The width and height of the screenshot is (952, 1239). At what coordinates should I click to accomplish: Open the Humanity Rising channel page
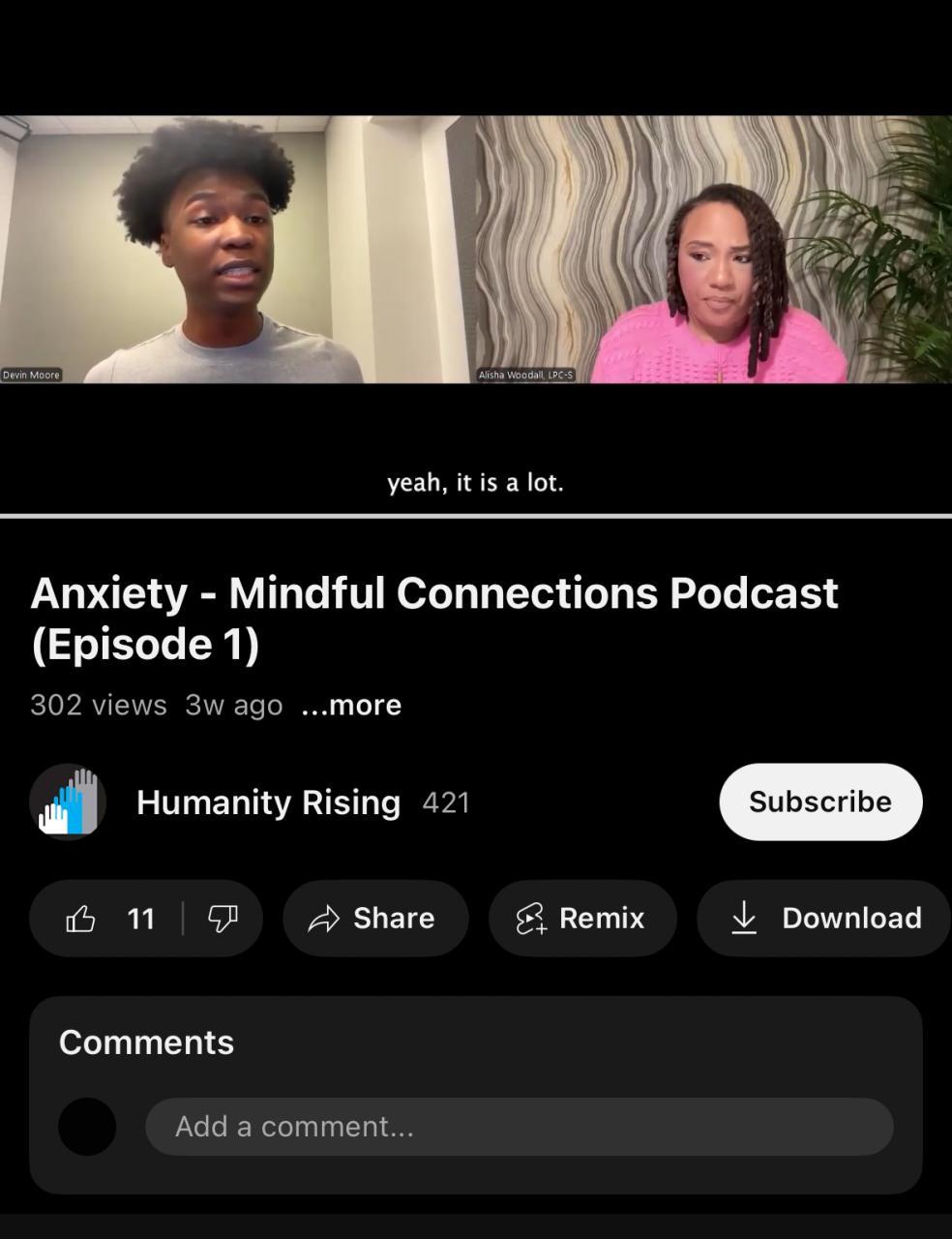[268, 802]
